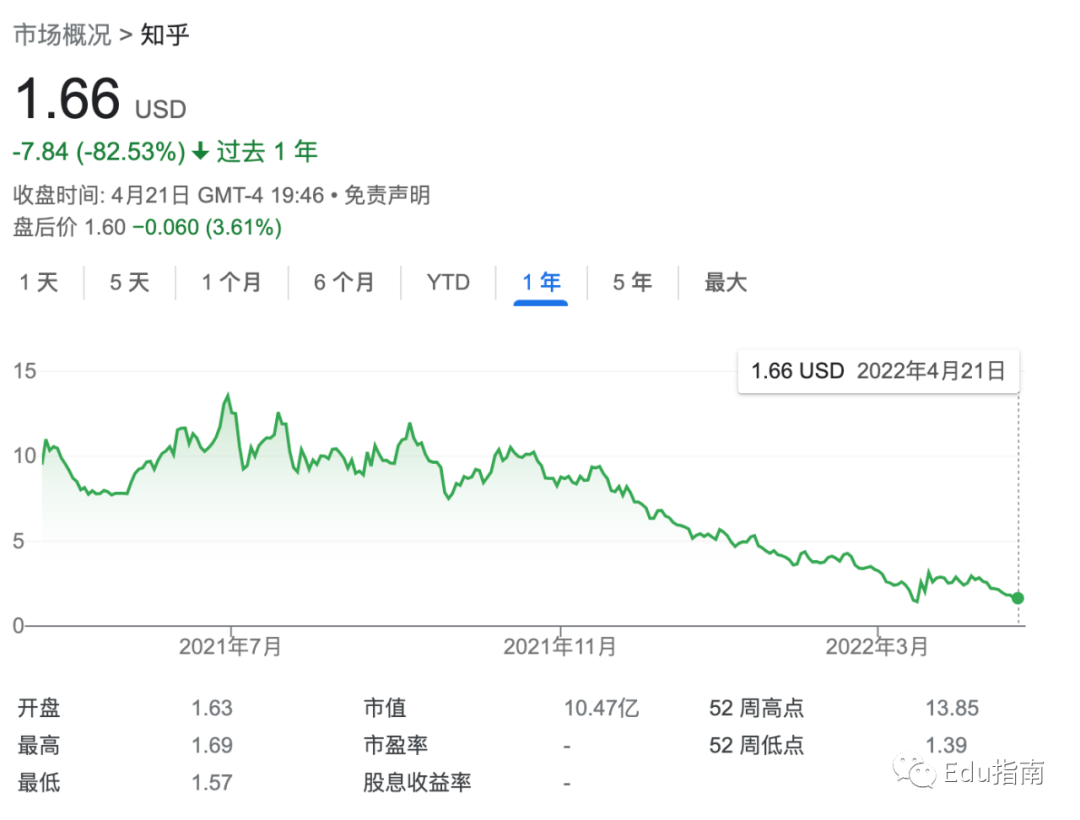Switch chart range to 5 天
This screenshot has width=1080, height=820.
[x=129, y=283]
